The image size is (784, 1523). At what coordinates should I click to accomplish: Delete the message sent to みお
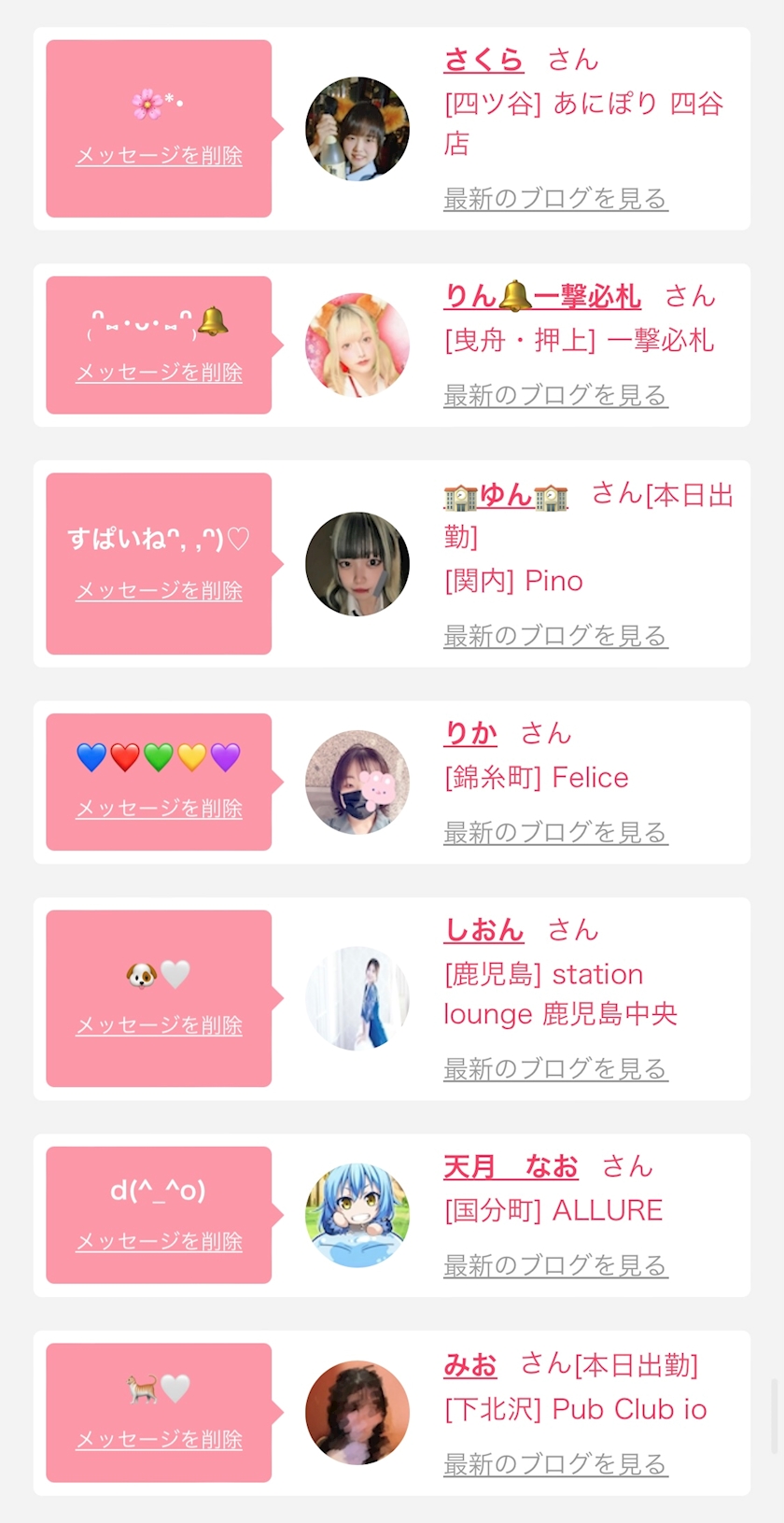coord(159,1440)
